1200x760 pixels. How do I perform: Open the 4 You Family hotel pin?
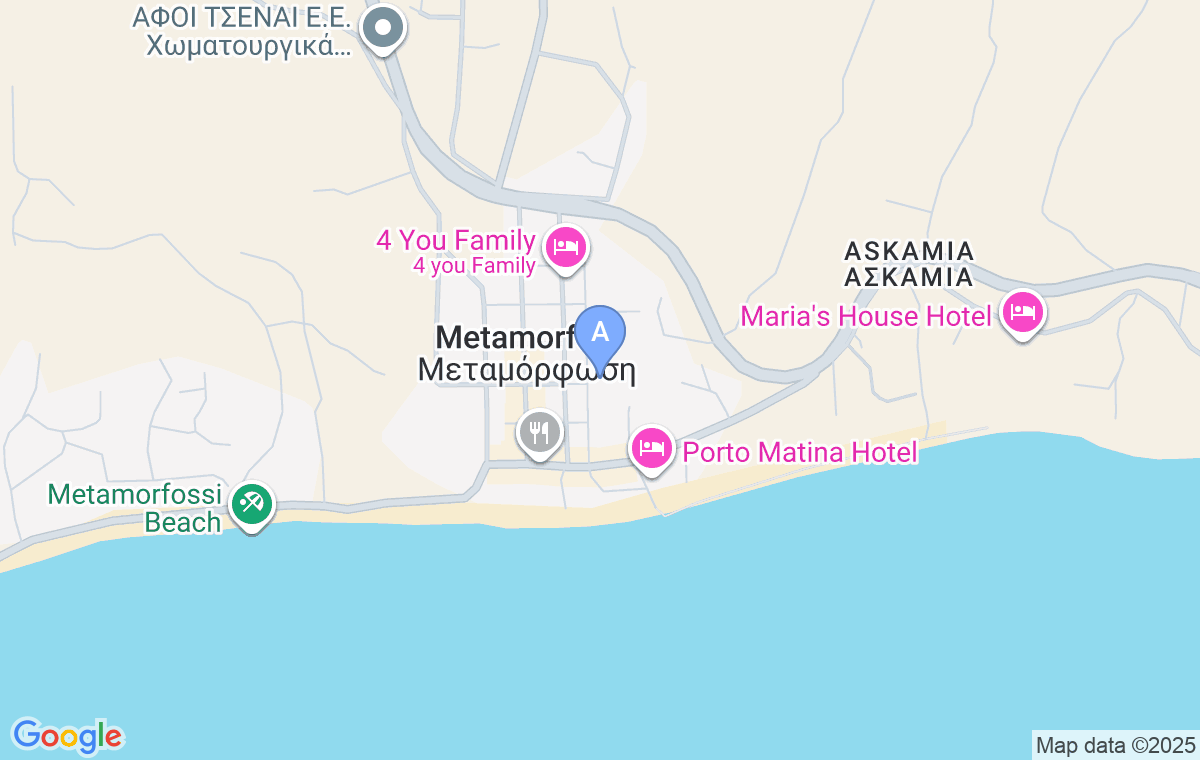click(x=566, y=246)
